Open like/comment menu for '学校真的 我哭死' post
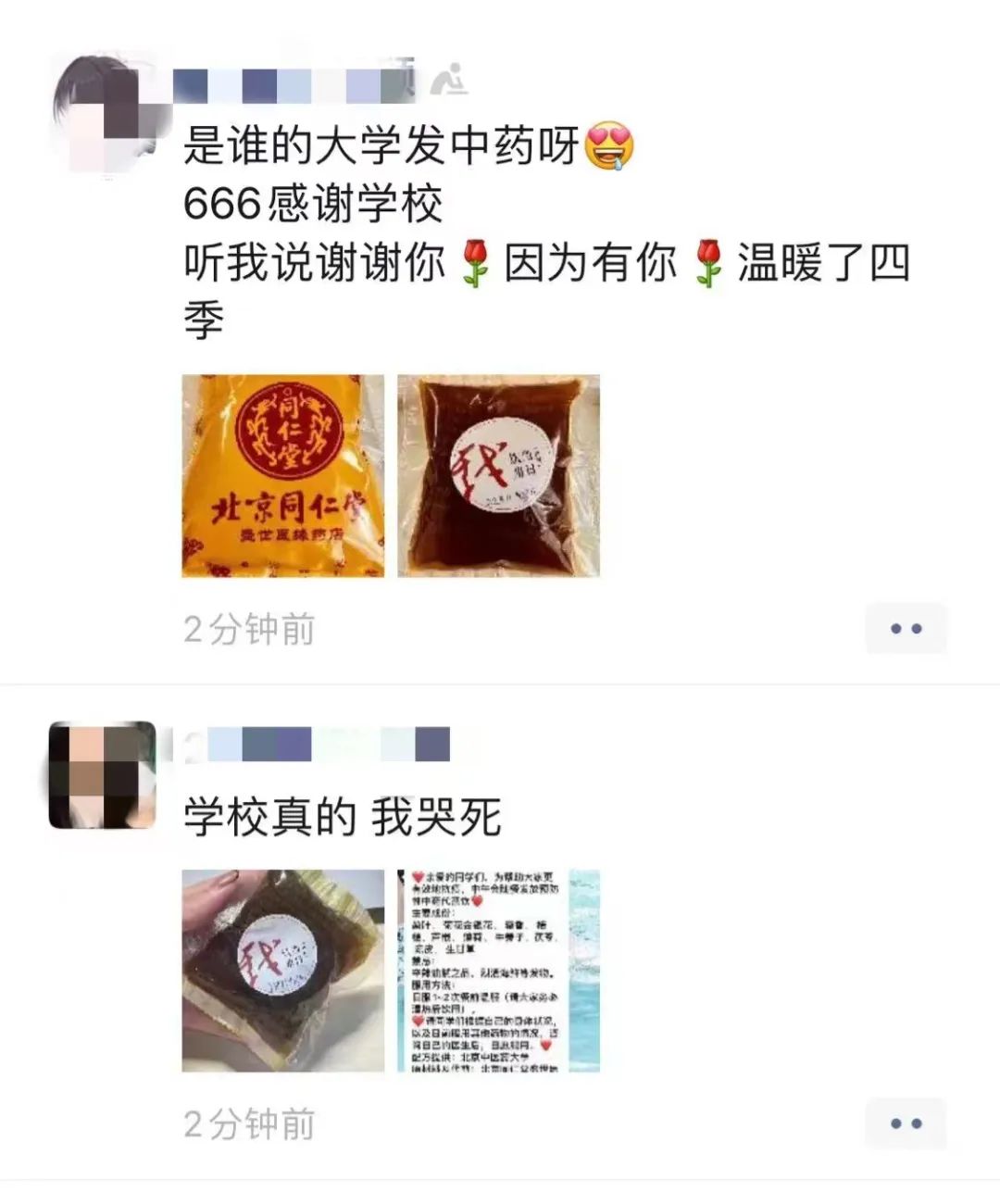1000x1204 pixels. tap(906, 1123)
